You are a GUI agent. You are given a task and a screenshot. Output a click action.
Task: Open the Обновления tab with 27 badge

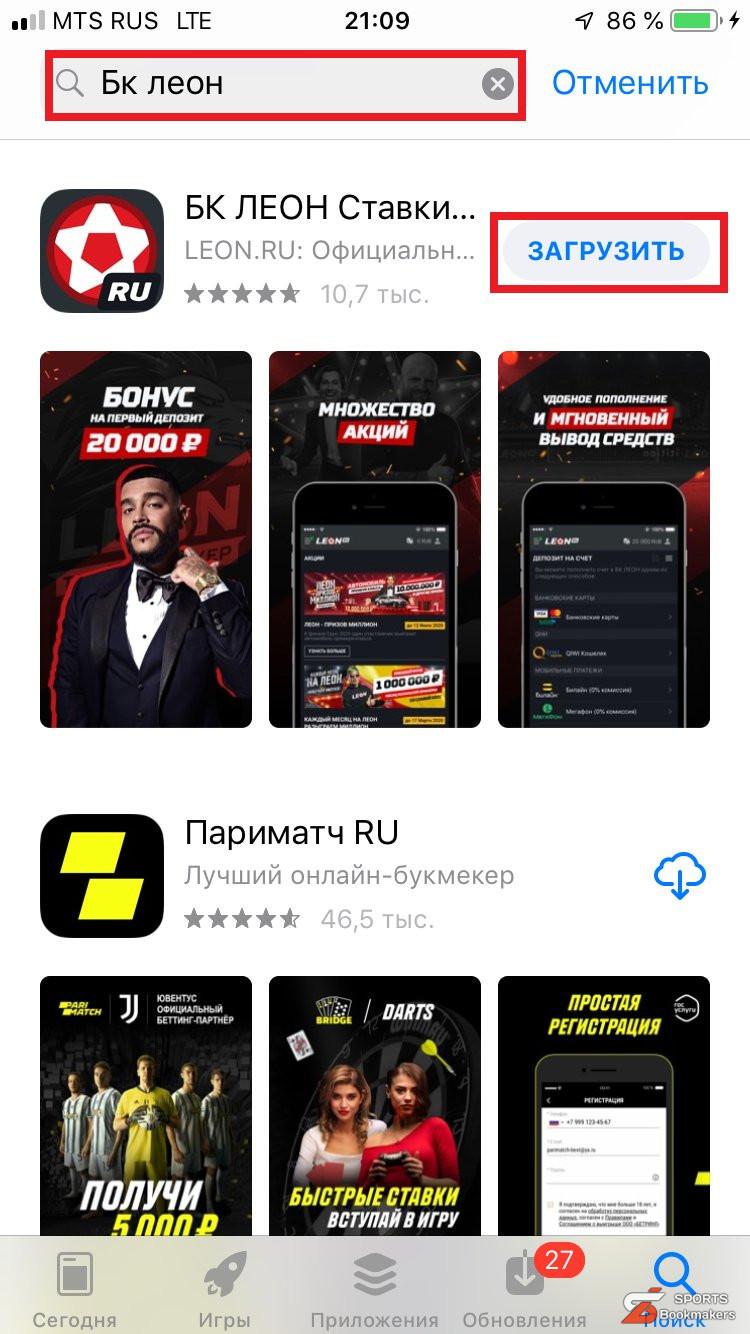[525, 1290]
